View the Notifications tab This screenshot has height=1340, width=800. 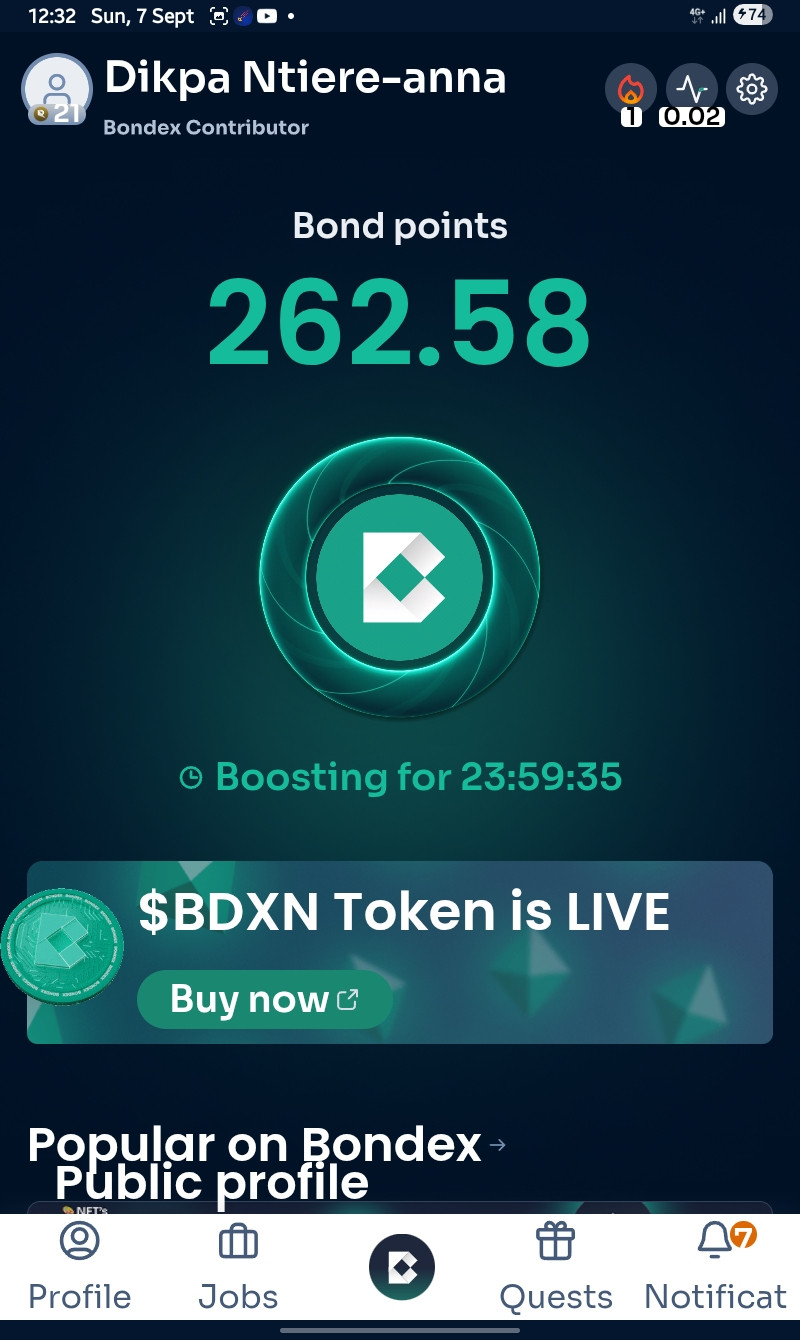click(716, 1268)
